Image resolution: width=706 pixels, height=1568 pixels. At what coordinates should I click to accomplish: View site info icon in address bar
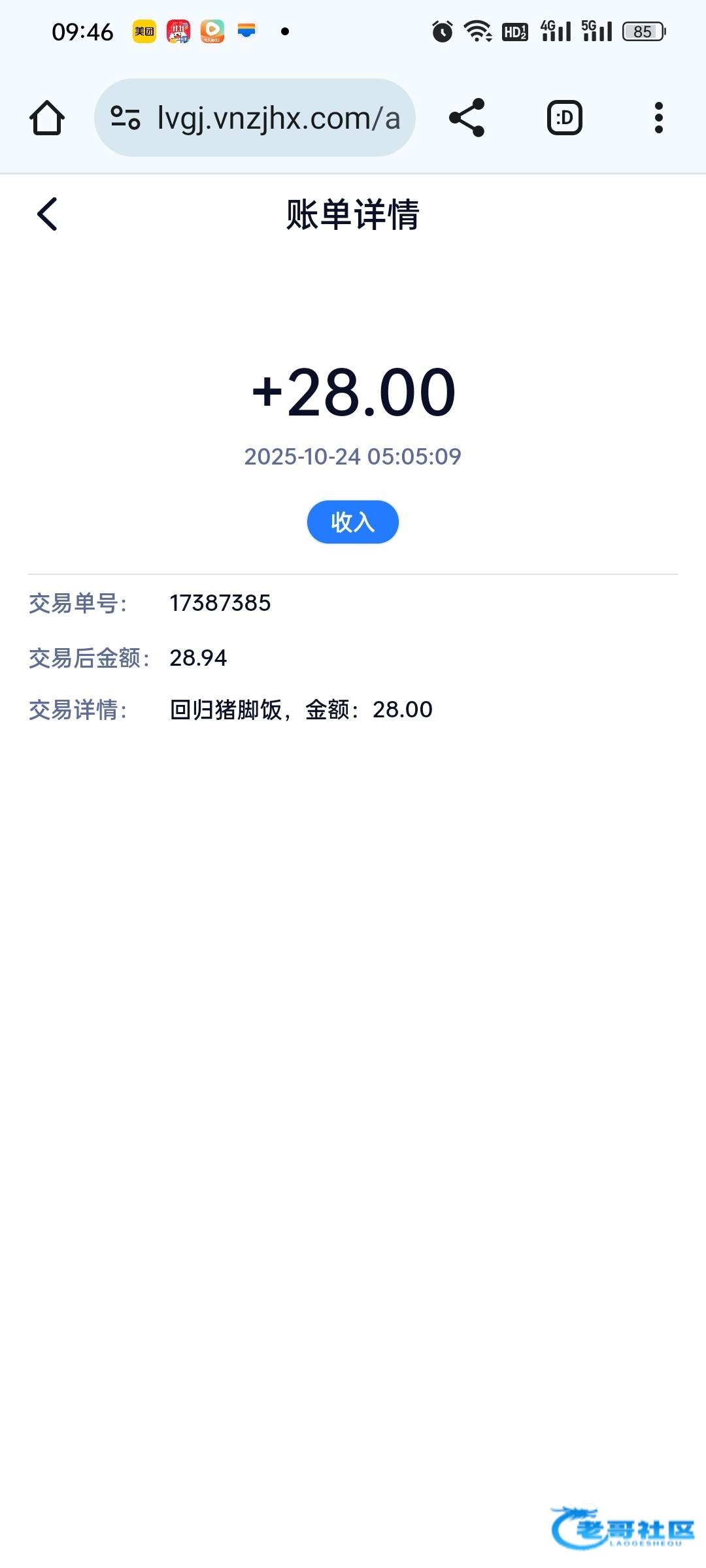click(x=126, y=118)
